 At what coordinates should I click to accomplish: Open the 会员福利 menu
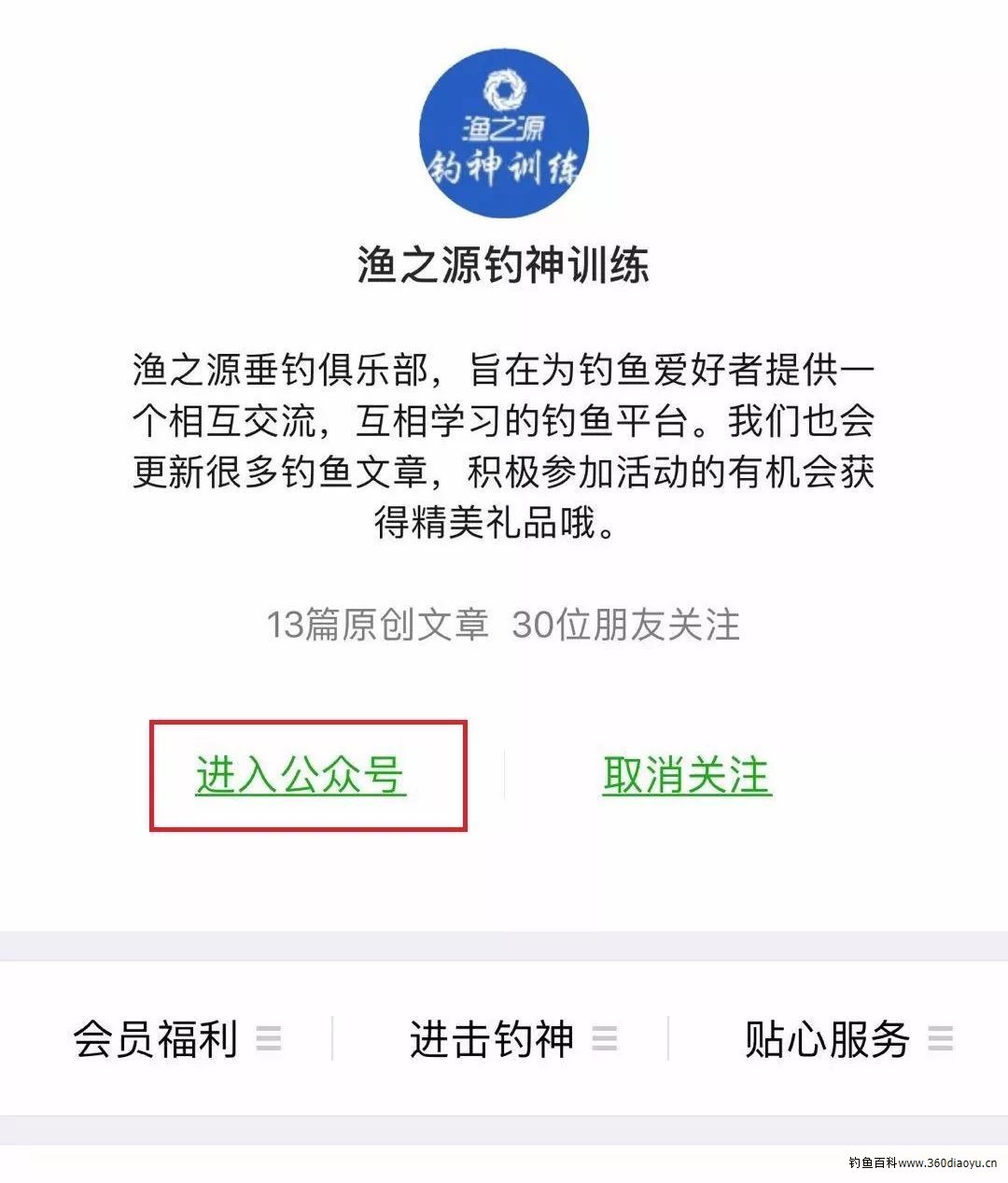point(175,1038)
